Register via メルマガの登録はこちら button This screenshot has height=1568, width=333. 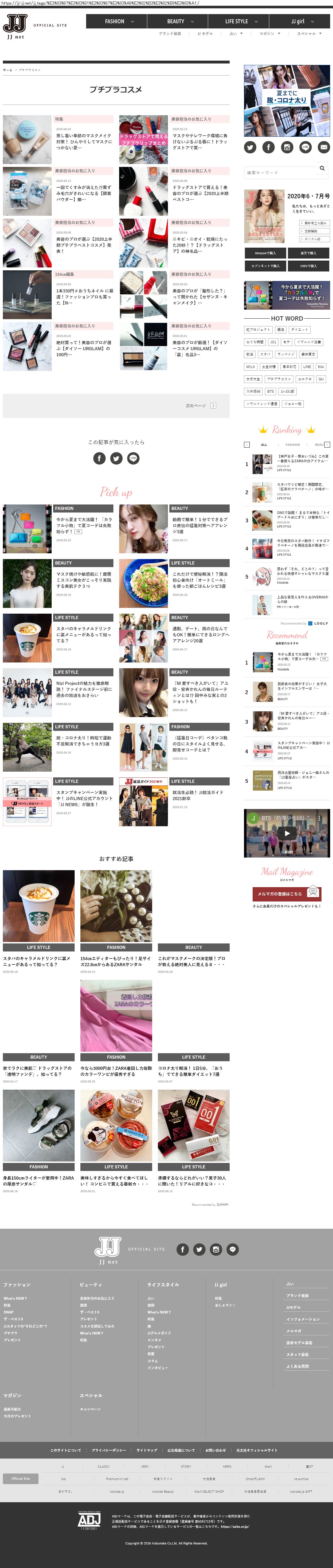coord(287,893)
